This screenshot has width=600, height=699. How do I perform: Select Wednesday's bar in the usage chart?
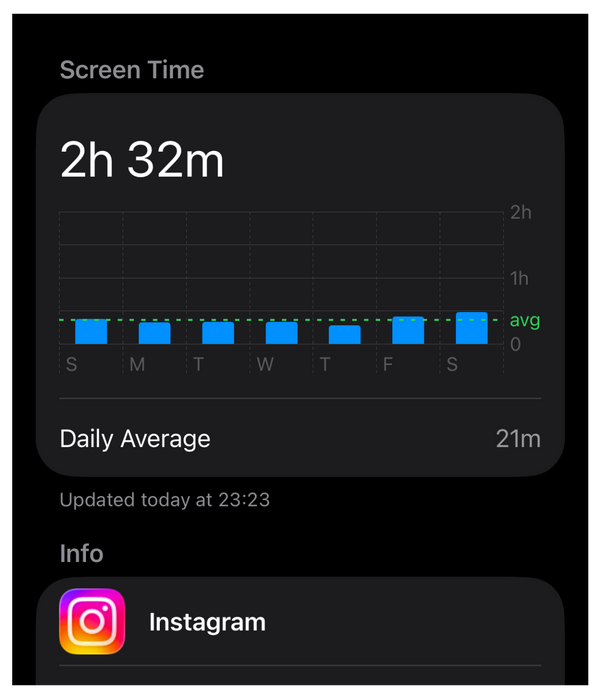[x=281, y=333]
